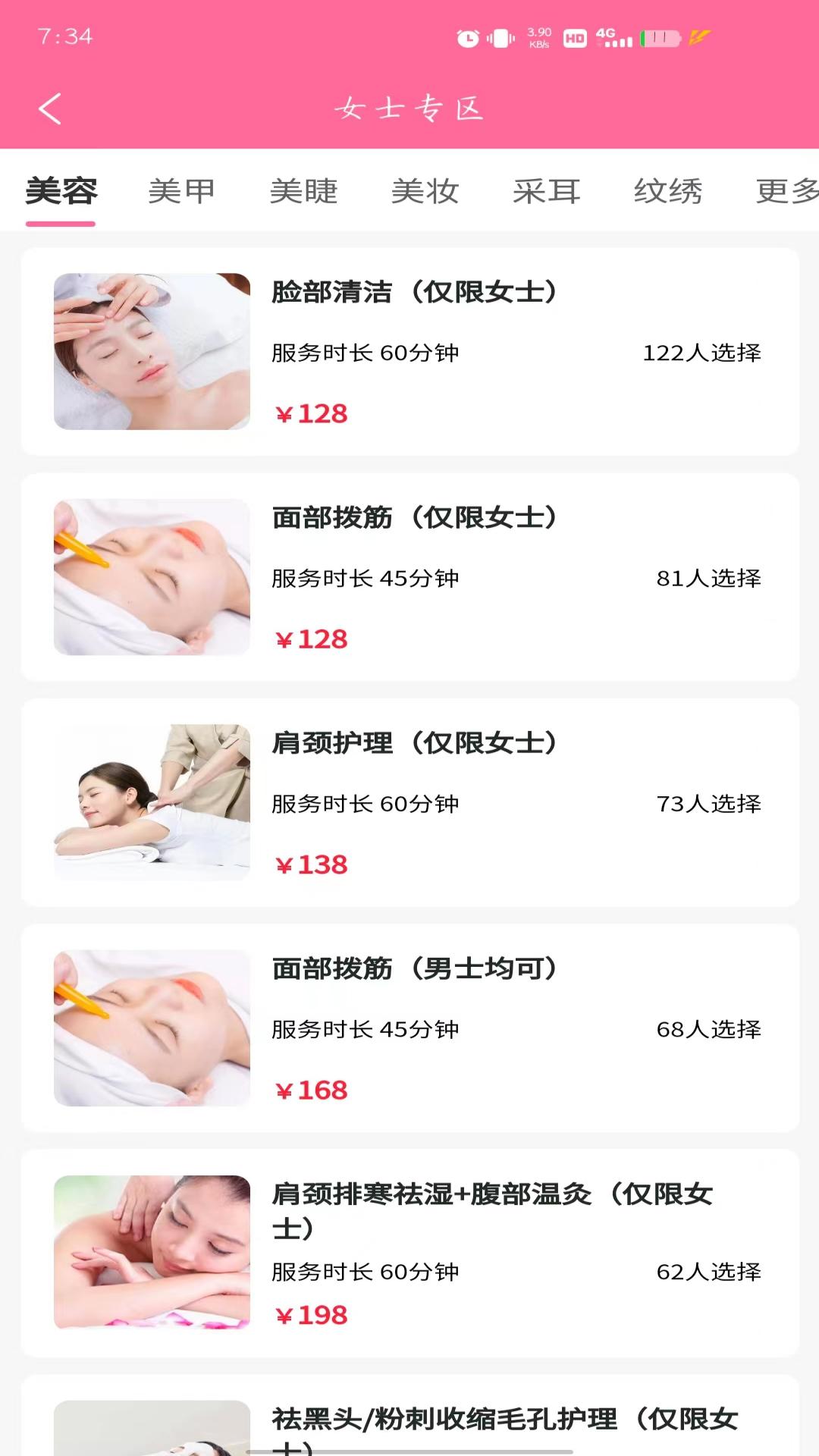Open the 美妆 tab
The height and width of the screenshot is (1456, 819).
coord(425,191)
